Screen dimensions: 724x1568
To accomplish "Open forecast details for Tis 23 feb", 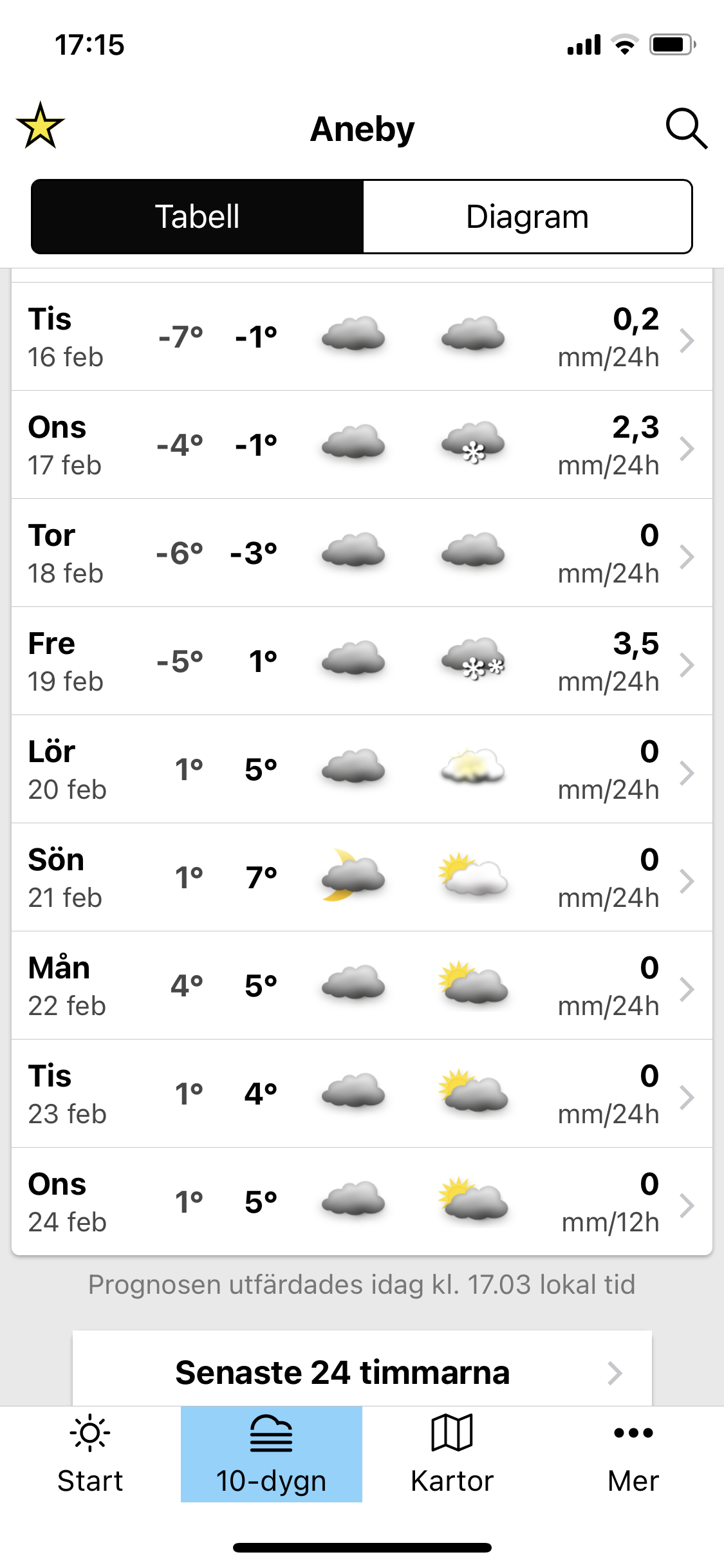I will pyautogui.click(x=362, y=1094).
